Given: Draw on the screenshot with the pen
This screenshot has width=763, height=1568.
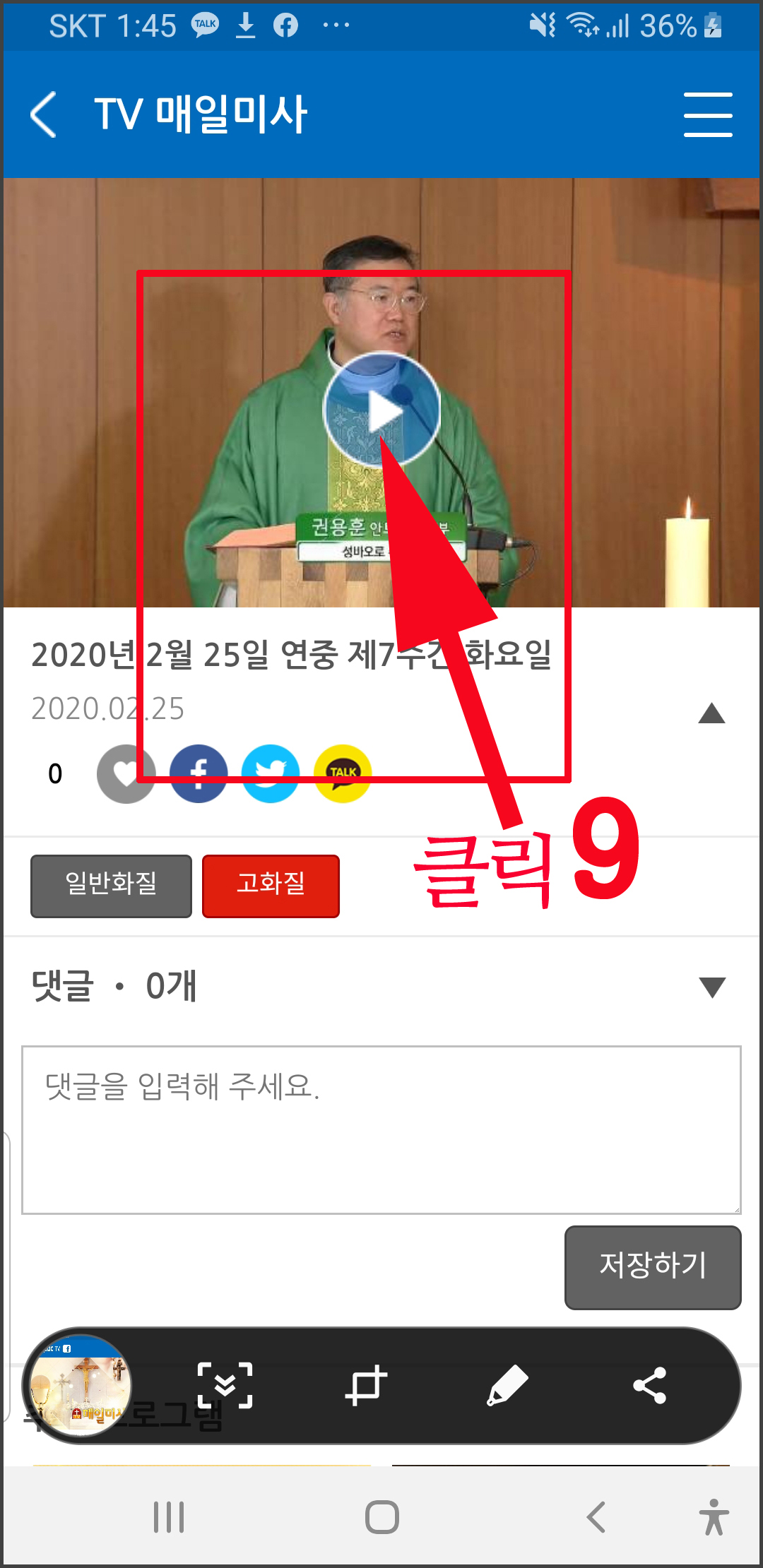Looking at the screenshot, I should (x=507, y=1386).
